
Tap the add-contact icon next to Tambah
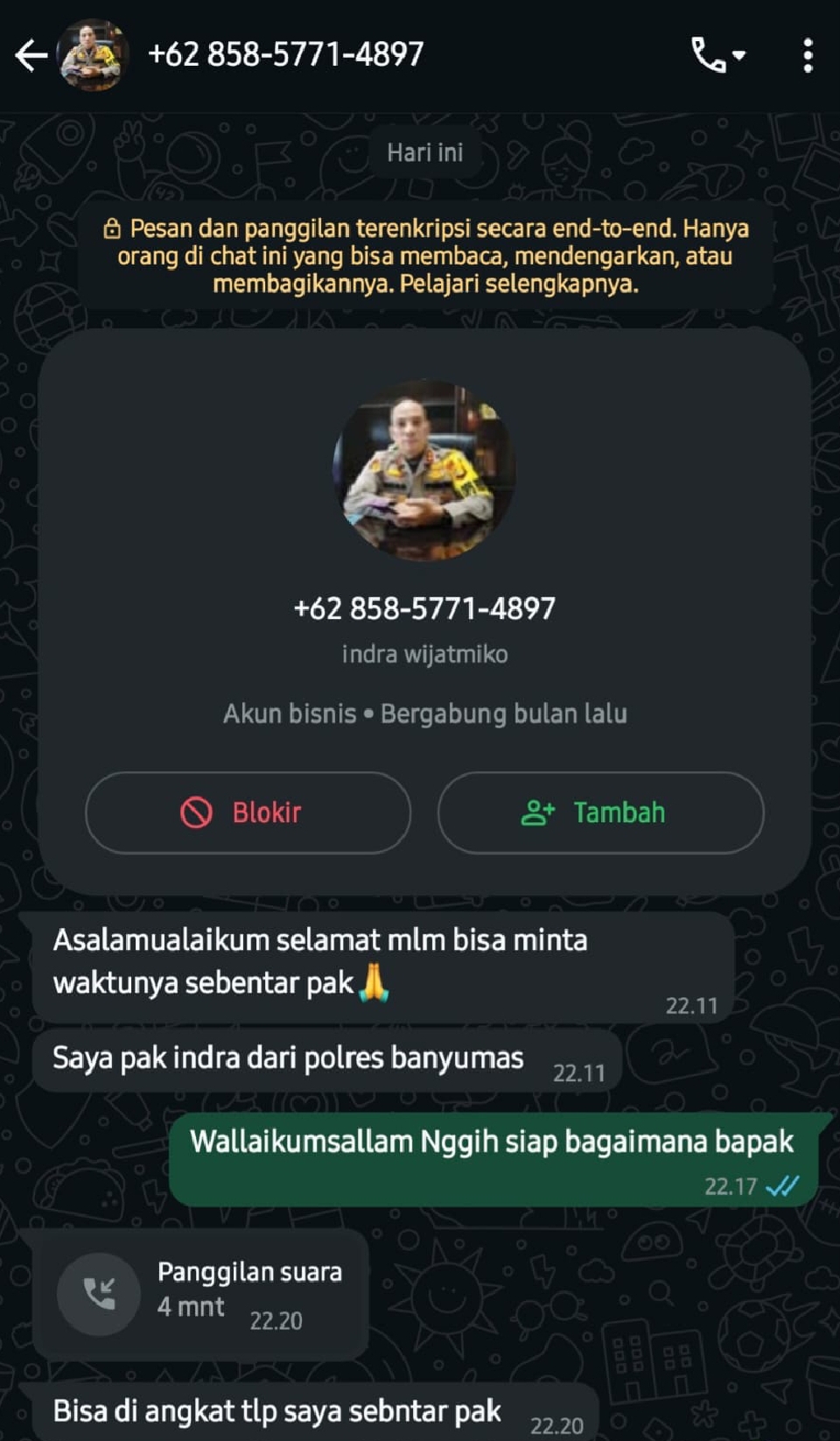point(539,812)
